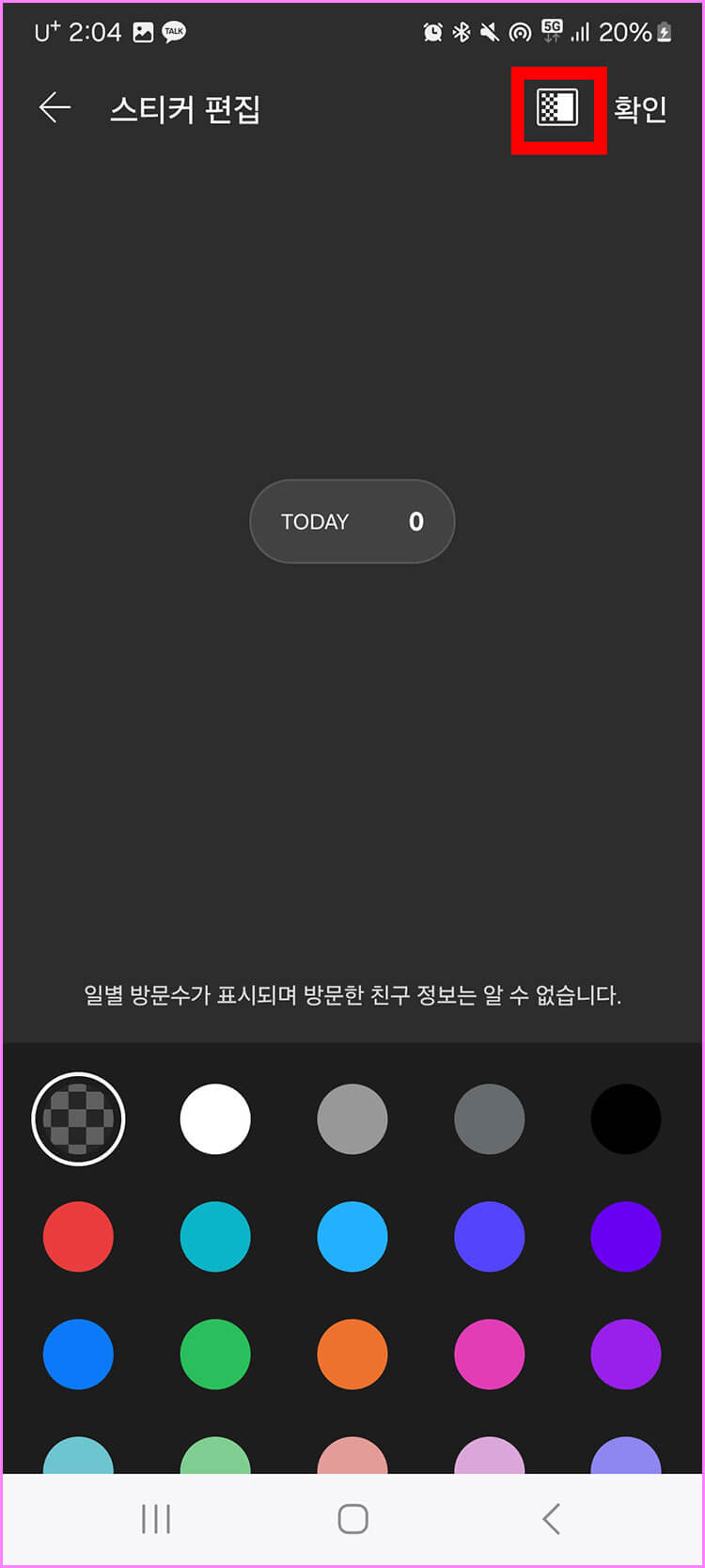Viewport: 705px width, 1568px height.
Task: Tap the checkerboard transparency icon in toolbar
Action: point(558,110)
